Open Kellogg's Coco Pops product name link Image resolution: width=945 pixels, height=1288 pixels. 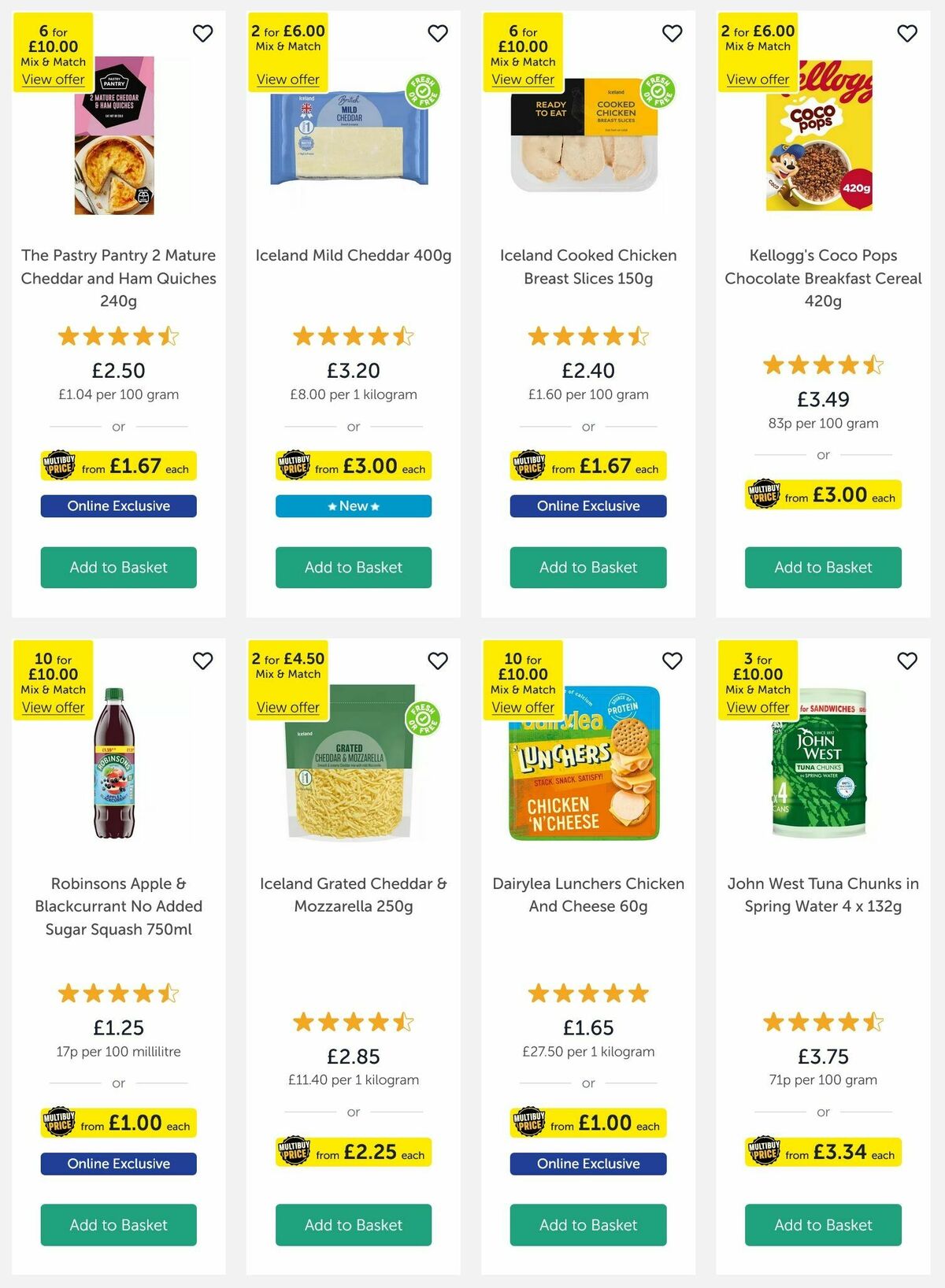pyautogui.click(x=822, y=278)
